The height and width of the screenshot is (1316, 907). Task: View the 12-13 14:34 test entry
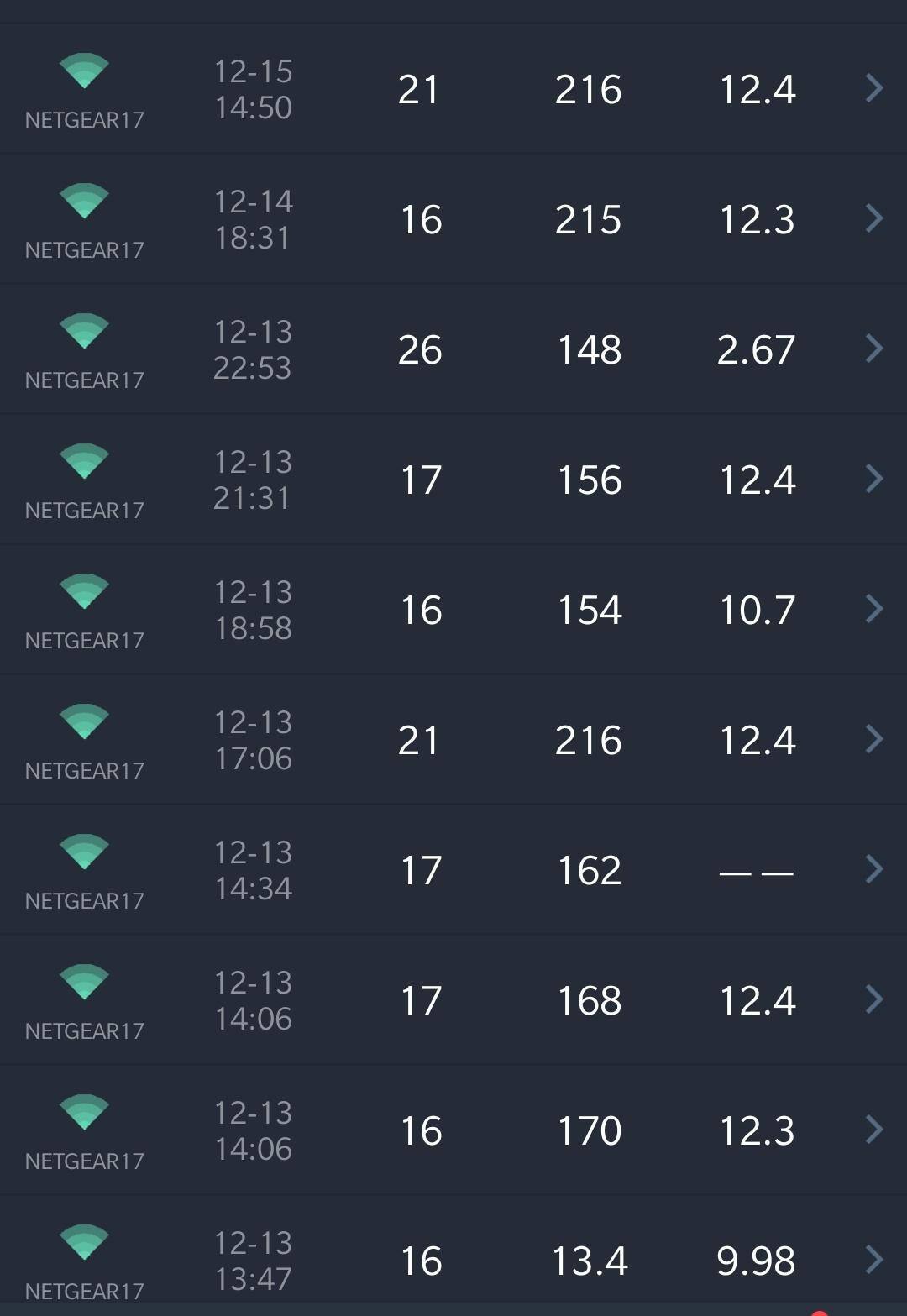(453, 870)
